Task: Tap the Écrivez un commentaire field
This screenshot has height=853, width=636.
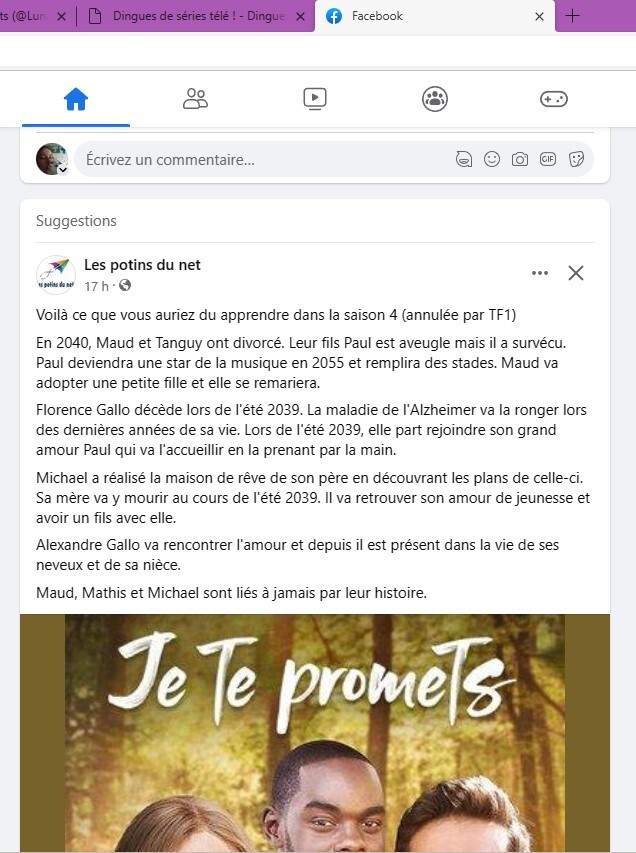Action: 260,159
